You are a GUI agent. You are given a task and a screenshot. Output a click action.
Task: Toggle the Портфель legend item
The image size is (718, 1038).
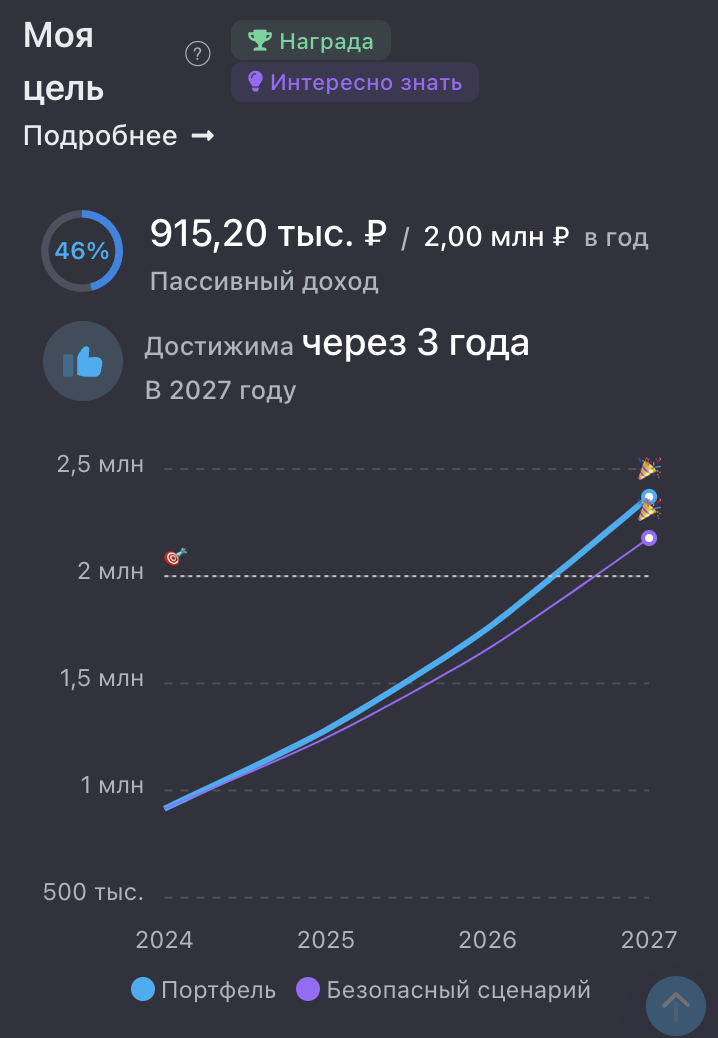click(x=203, y=990)
